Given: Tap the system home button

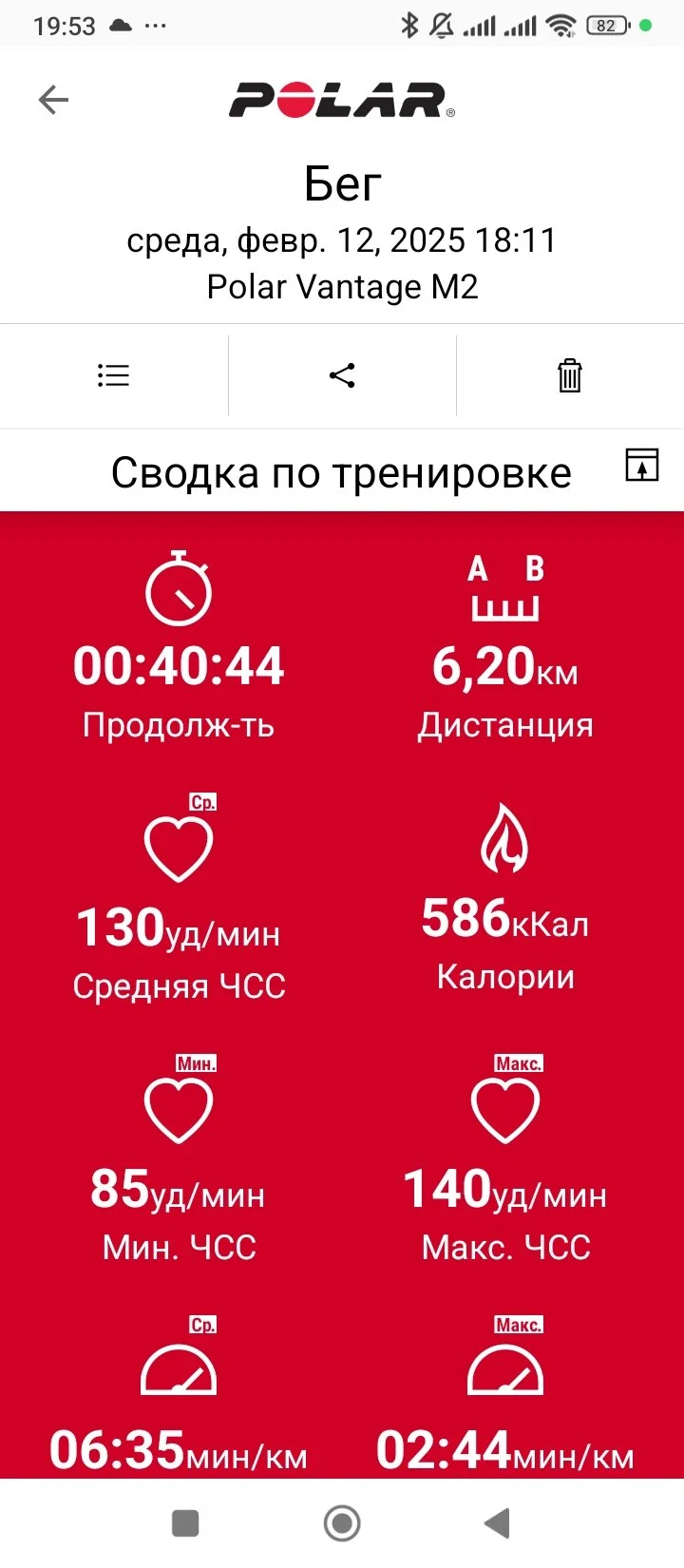Looking at the screenshot, I should tap(342, 1523).
